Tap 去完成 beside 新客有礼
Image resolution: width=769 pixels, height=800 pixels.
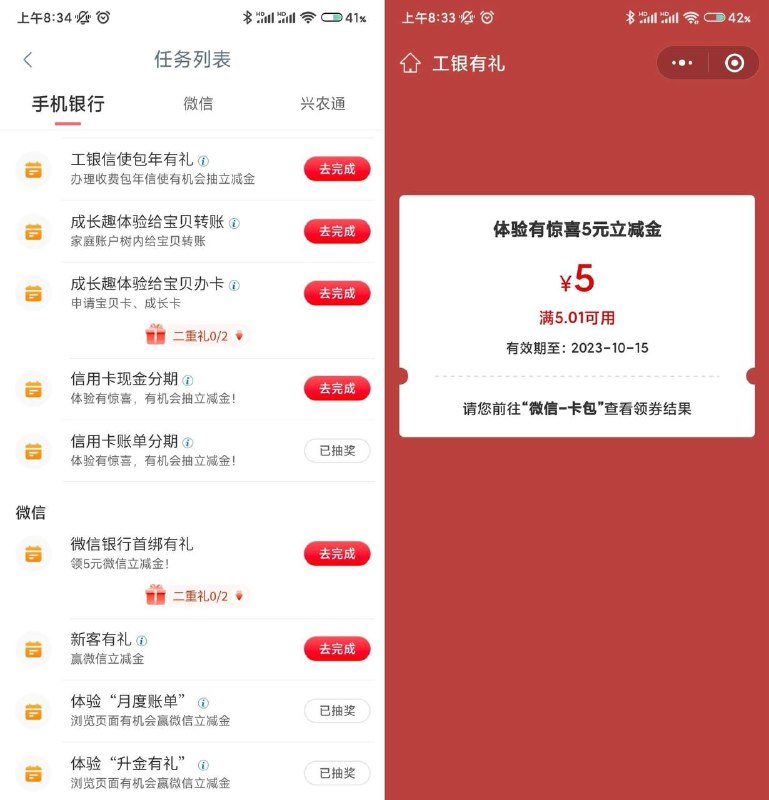coord(337,649)
